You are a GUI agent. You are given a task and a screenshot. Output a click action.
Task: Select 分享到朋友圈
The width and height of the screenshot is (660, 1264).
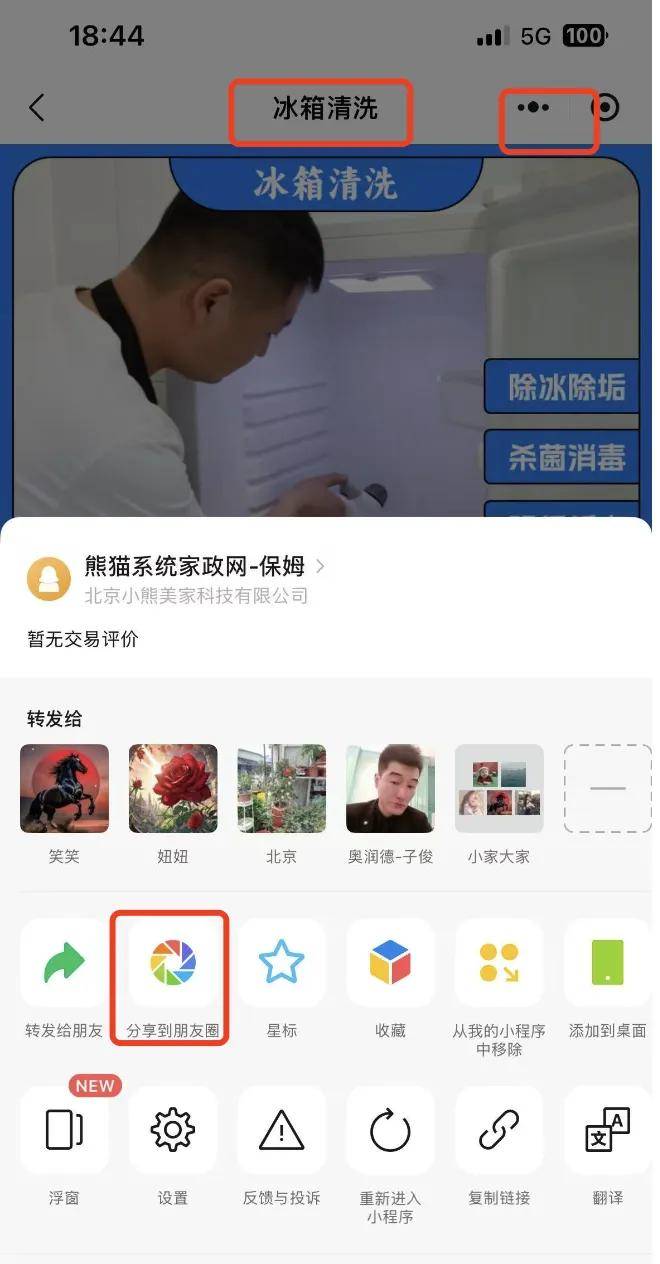coord(173,963)
